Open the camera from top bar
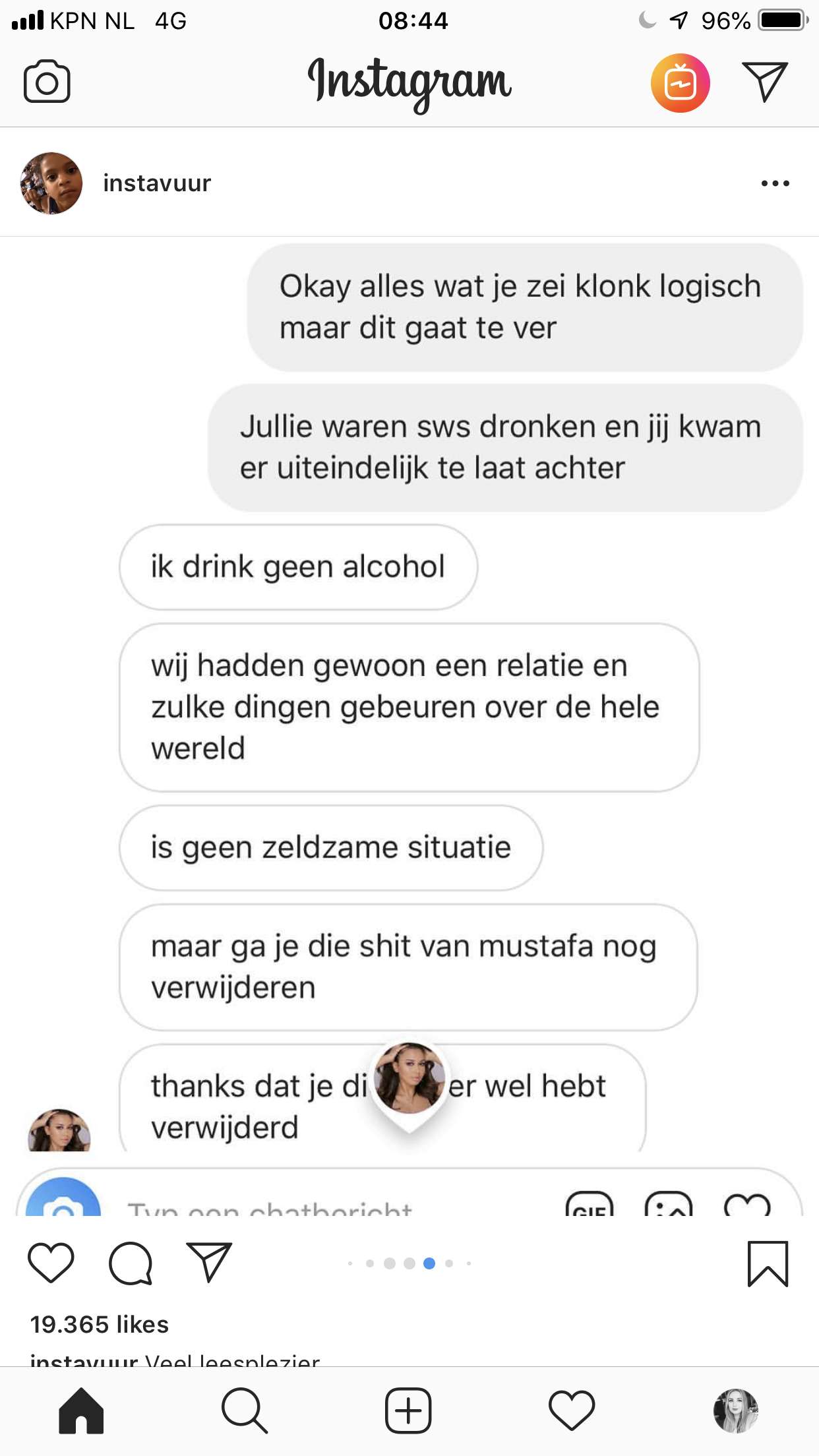819x1456 pixels. pos(47,82)
